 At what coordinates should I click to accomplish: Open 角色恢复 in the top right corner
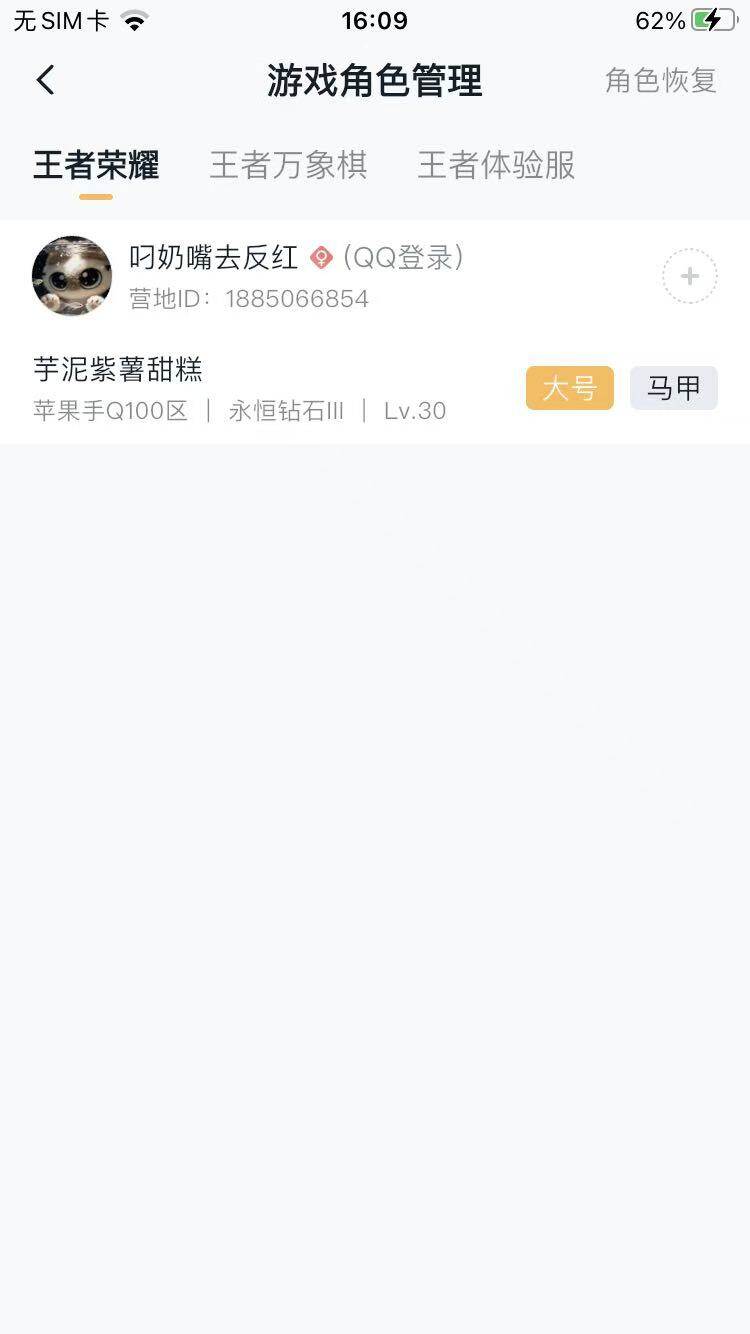coord(659,81)
